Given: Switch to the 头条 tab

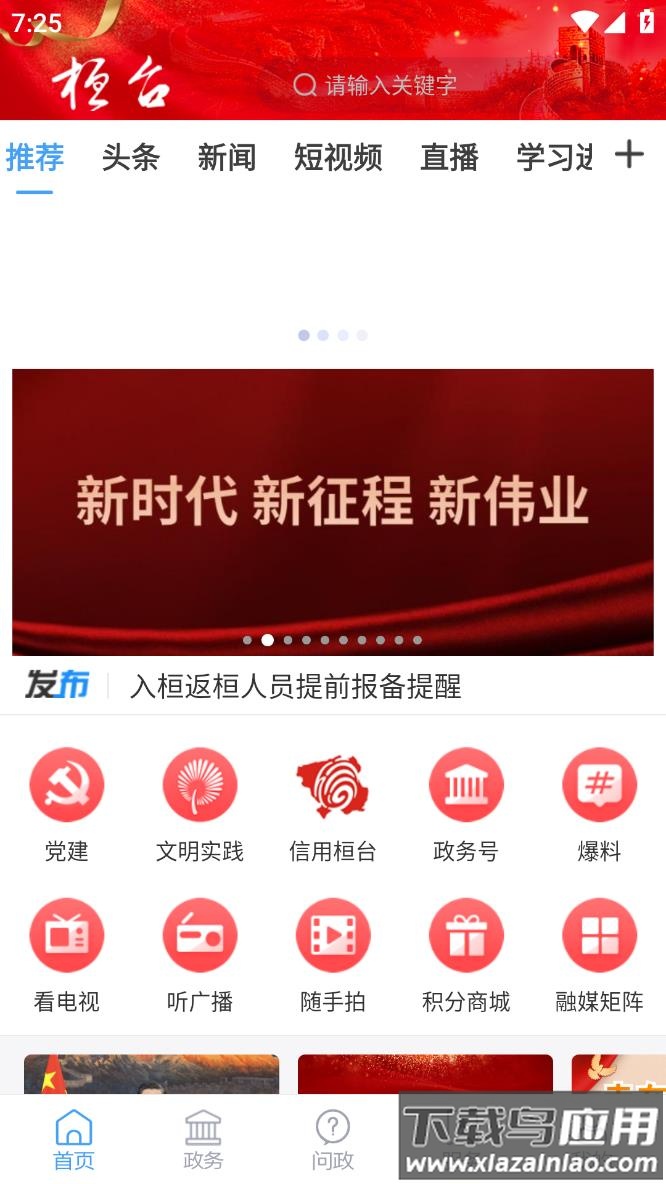Looking at the screenshot, I should click(x=130, y=157).
